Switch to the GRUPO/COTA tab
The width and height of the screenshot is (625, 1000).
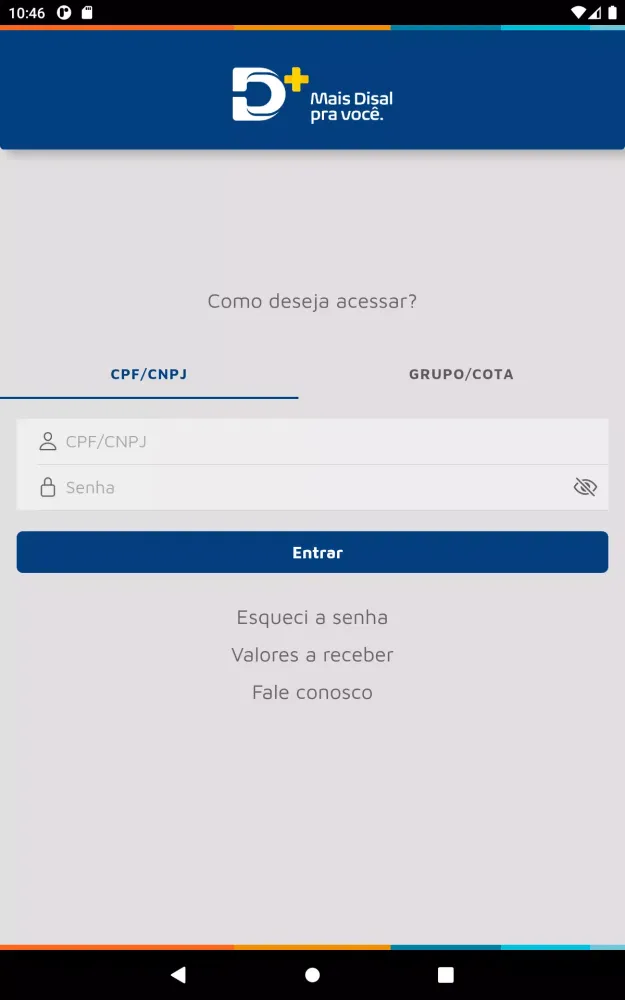[x=461, y=375]
